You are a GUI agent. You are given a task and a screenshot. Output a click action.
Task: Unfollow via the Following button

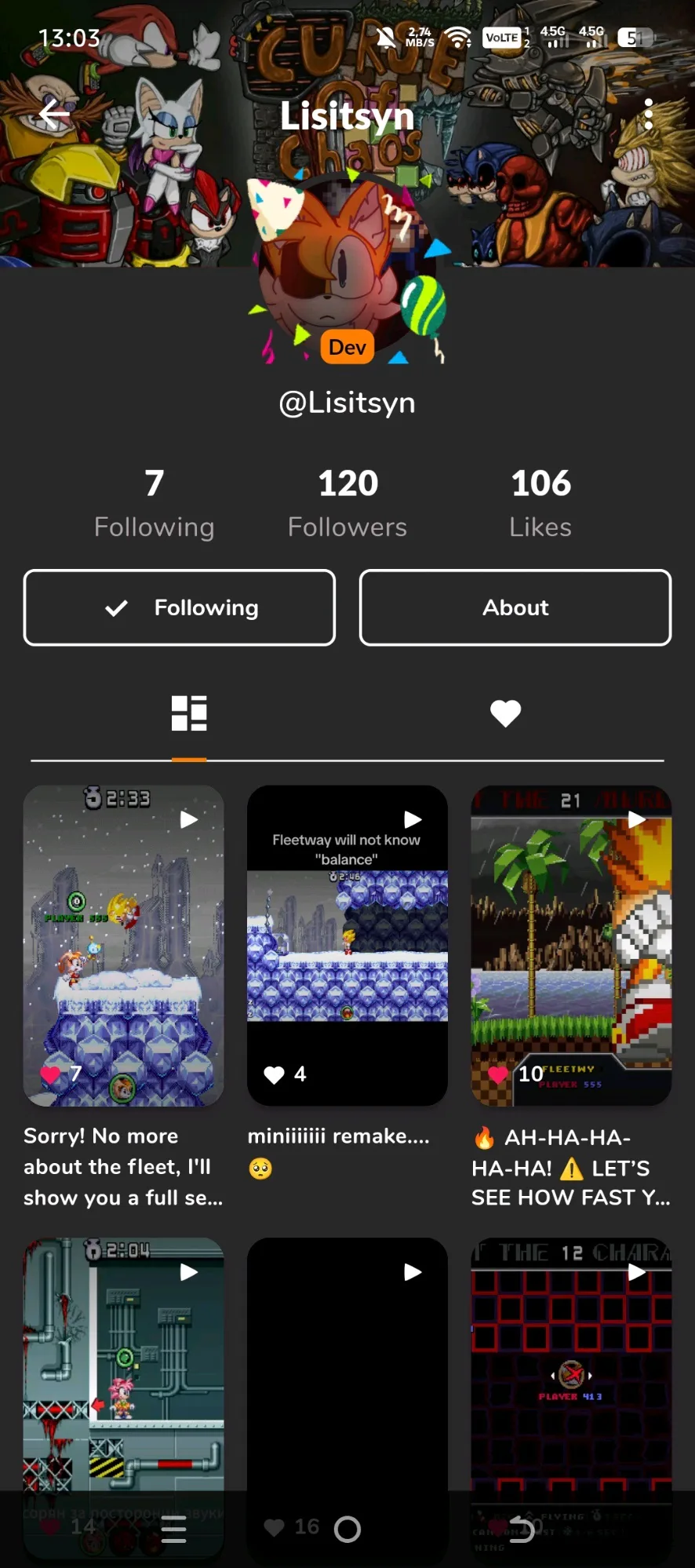coord(180,607)
